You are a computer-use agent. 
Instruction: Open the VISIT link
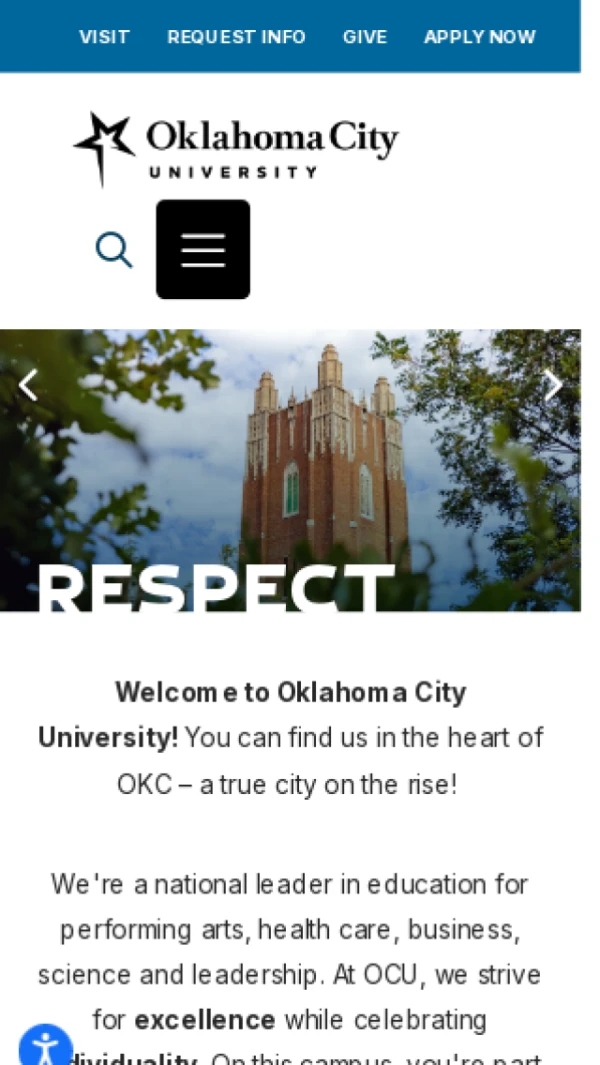(104, 37)
